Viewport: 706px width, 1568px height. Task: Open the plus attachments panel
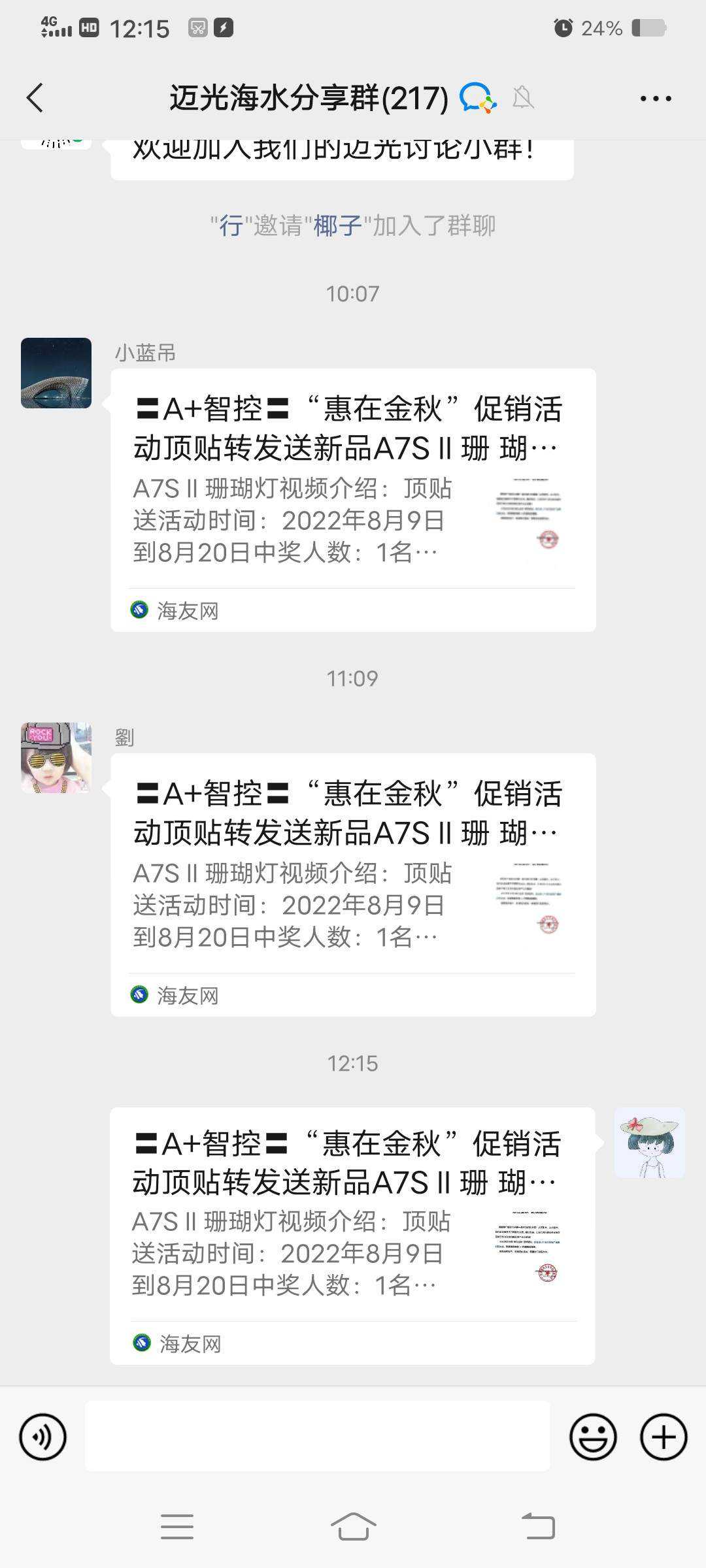pos(663,1437)
